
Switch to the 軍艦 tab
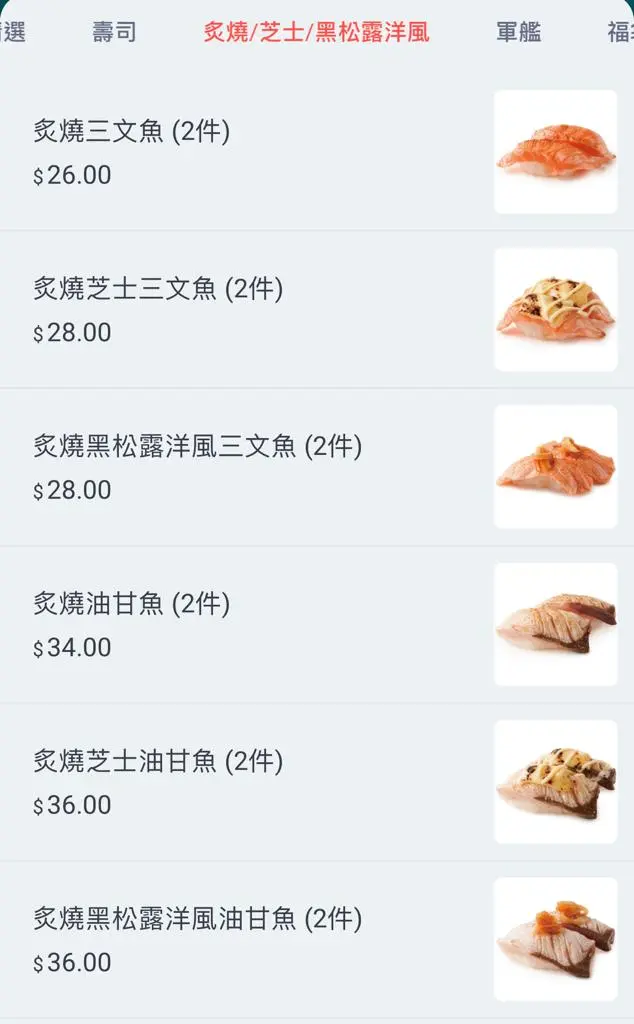[518, 33]
